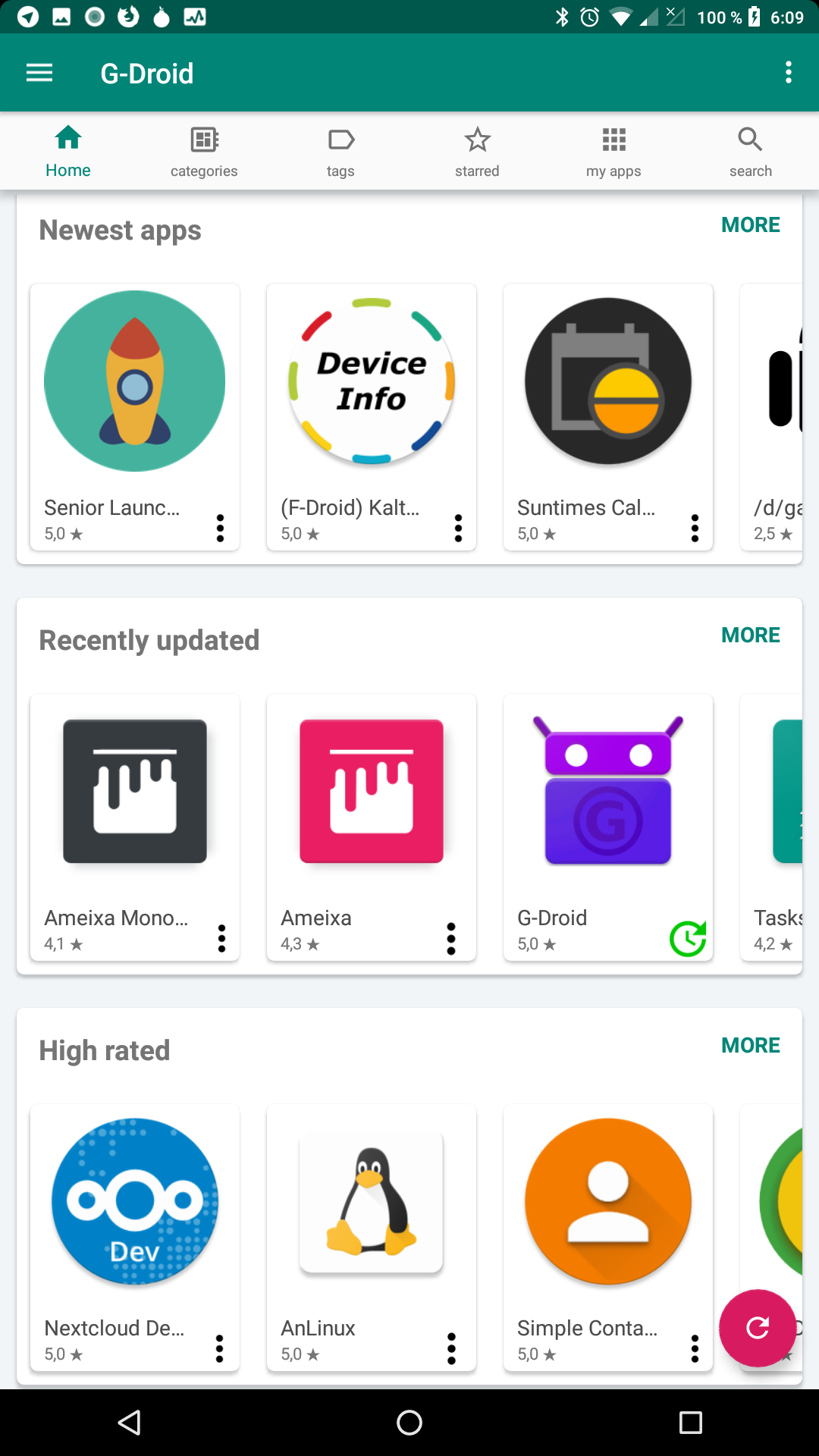The width and height of the screenshot is (819, 1456).
Task: Open the Nextcloud Dev app card
Action: tap(135, 1213)
